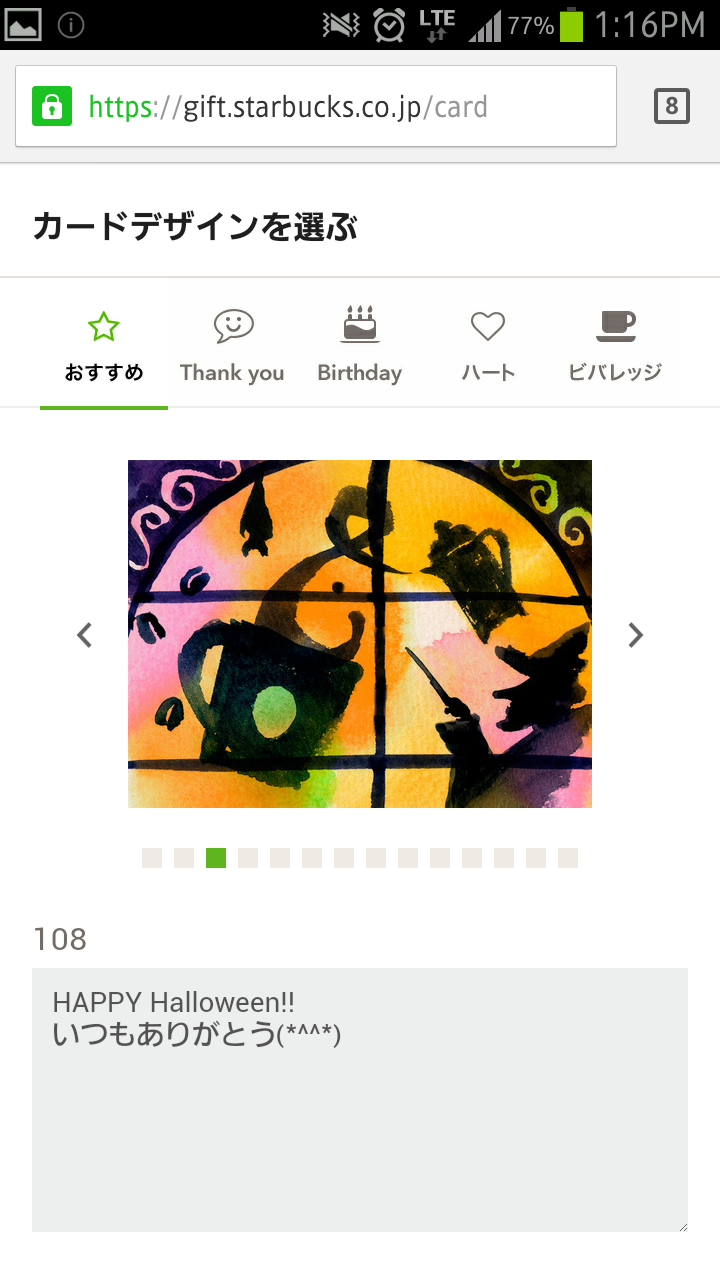720x1280 pixels.
Task: Show the previous card design
Action: [x=85, y=634]
